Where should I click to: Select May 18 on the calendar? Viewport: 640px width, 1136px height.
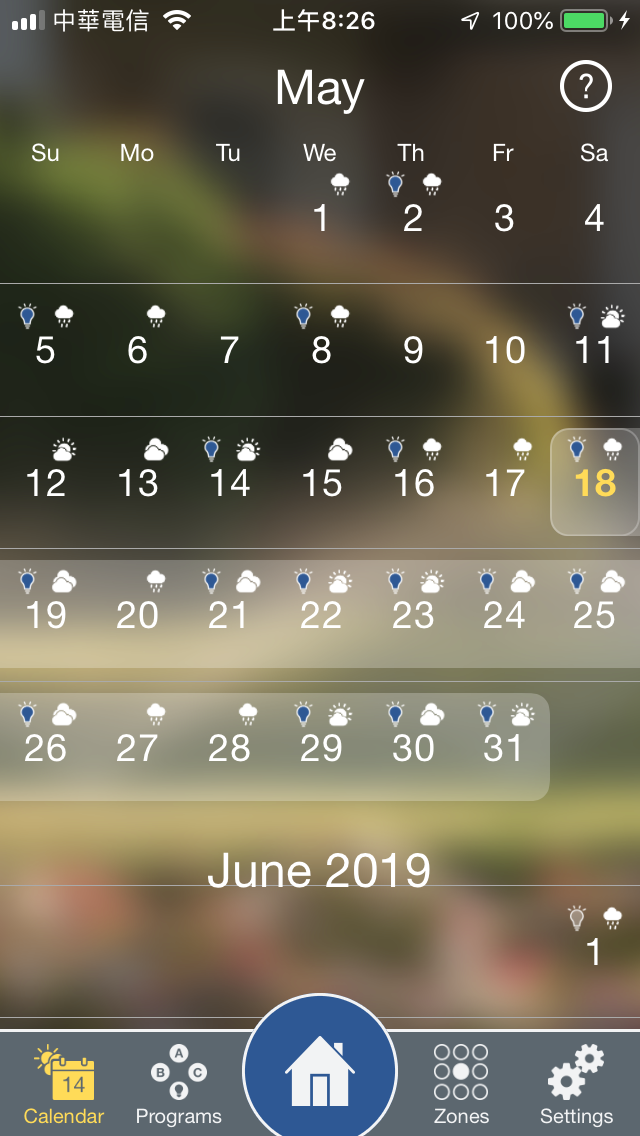tap(594, 483)
